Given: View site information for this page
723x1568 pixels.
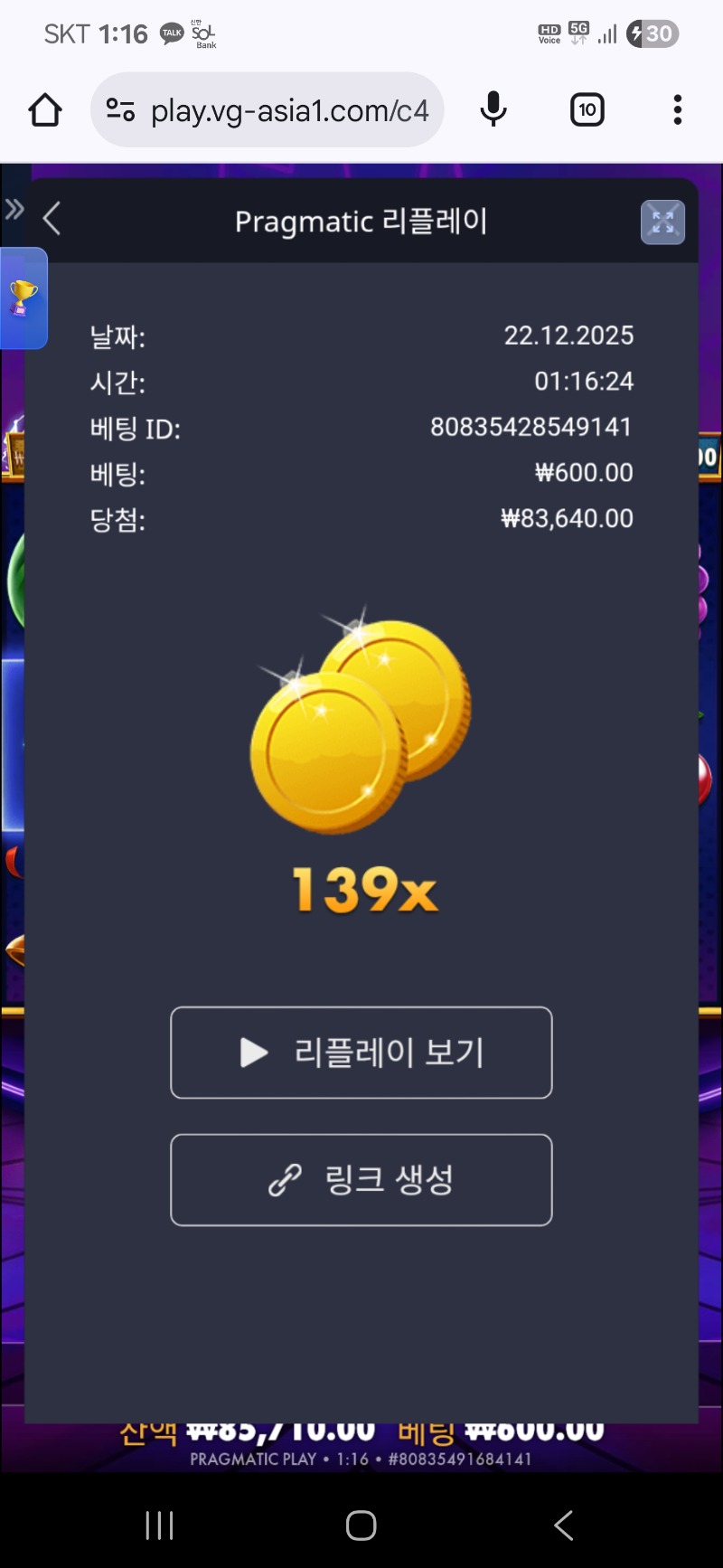Looking at the screenshot, I should pyautogui.click(x=120, y=110).
